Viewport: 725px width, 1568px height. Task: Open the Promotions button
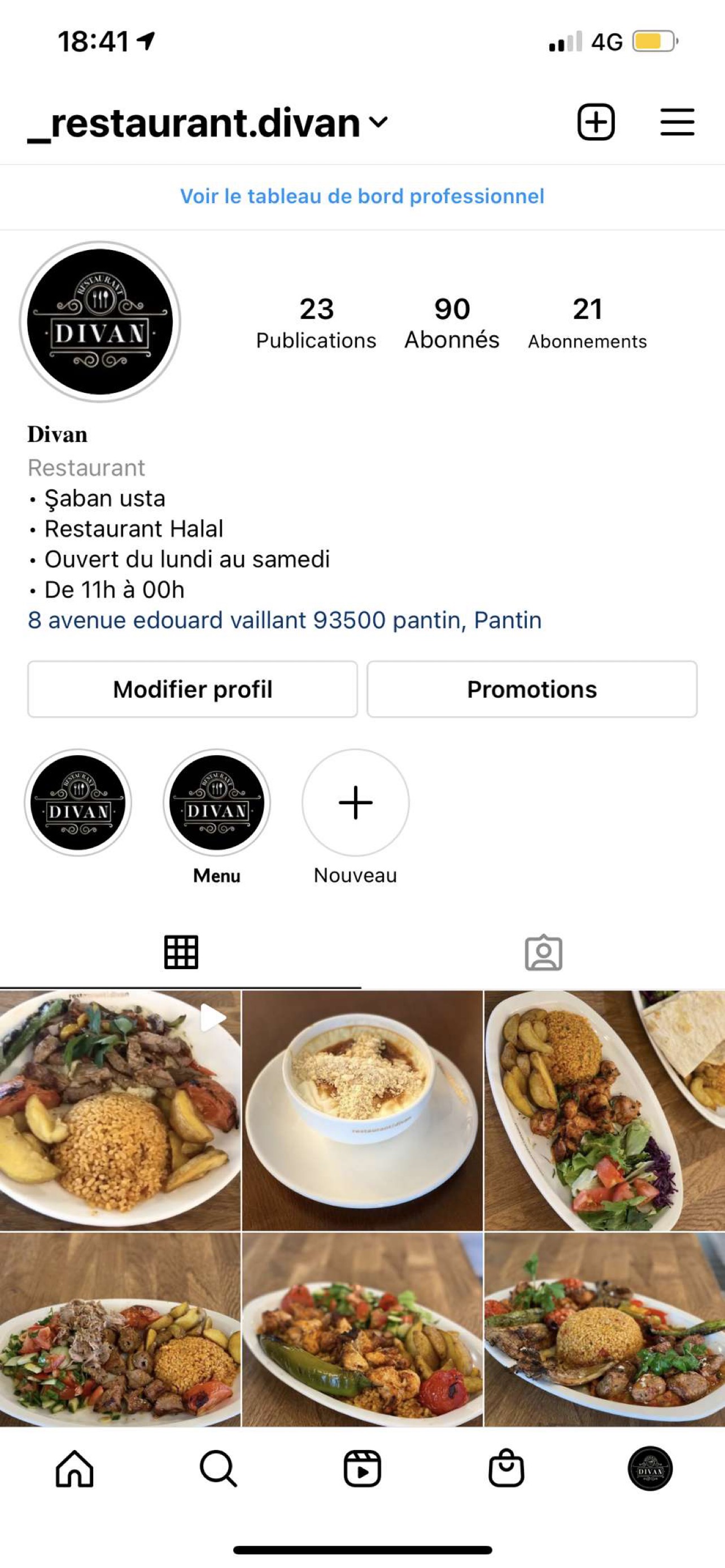coord(531,689)
